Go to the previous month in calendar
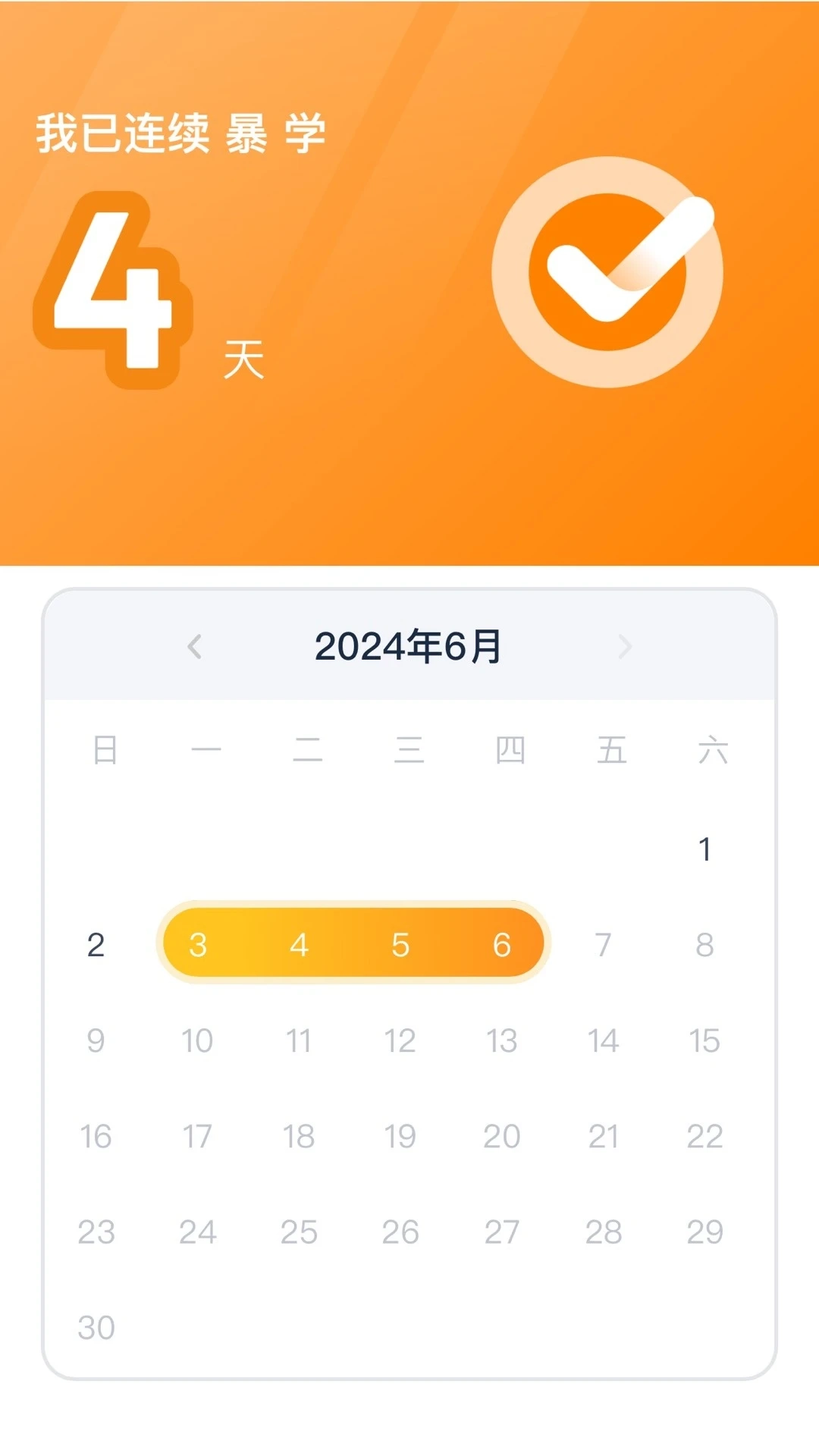 (195, 647)
